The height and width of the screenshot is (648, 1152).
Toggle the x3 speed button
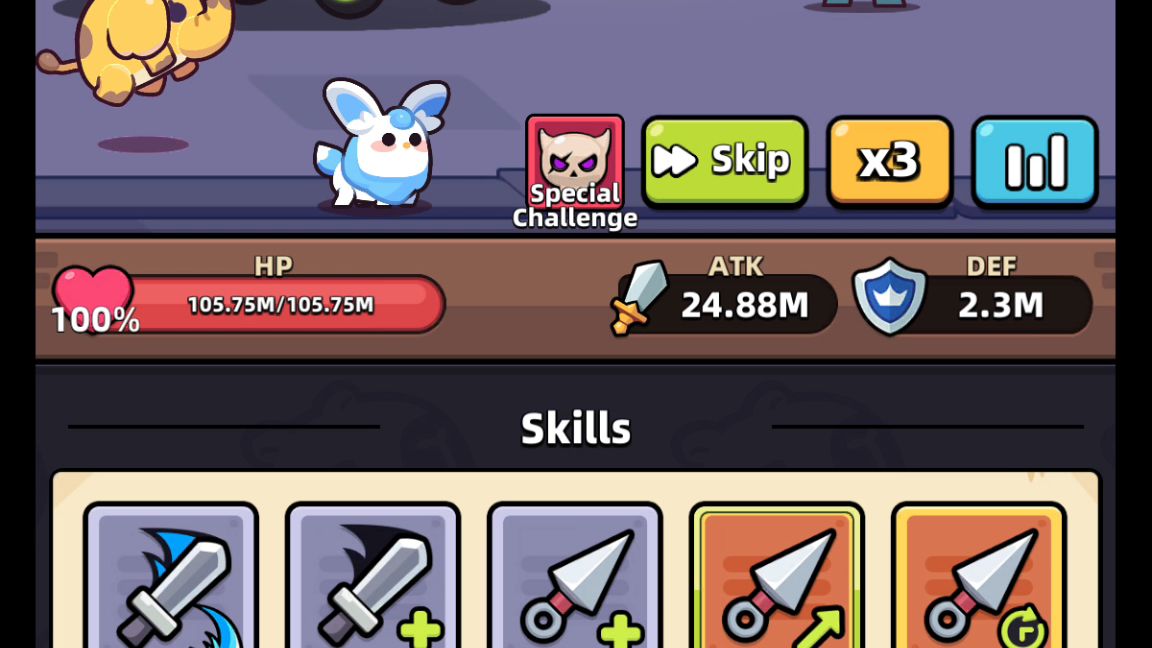point(889,160)
